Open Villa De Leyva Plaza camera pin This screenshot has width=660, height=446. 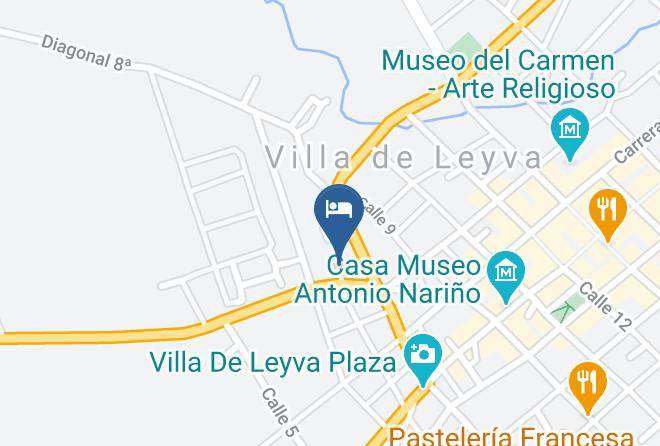point(423,360)
